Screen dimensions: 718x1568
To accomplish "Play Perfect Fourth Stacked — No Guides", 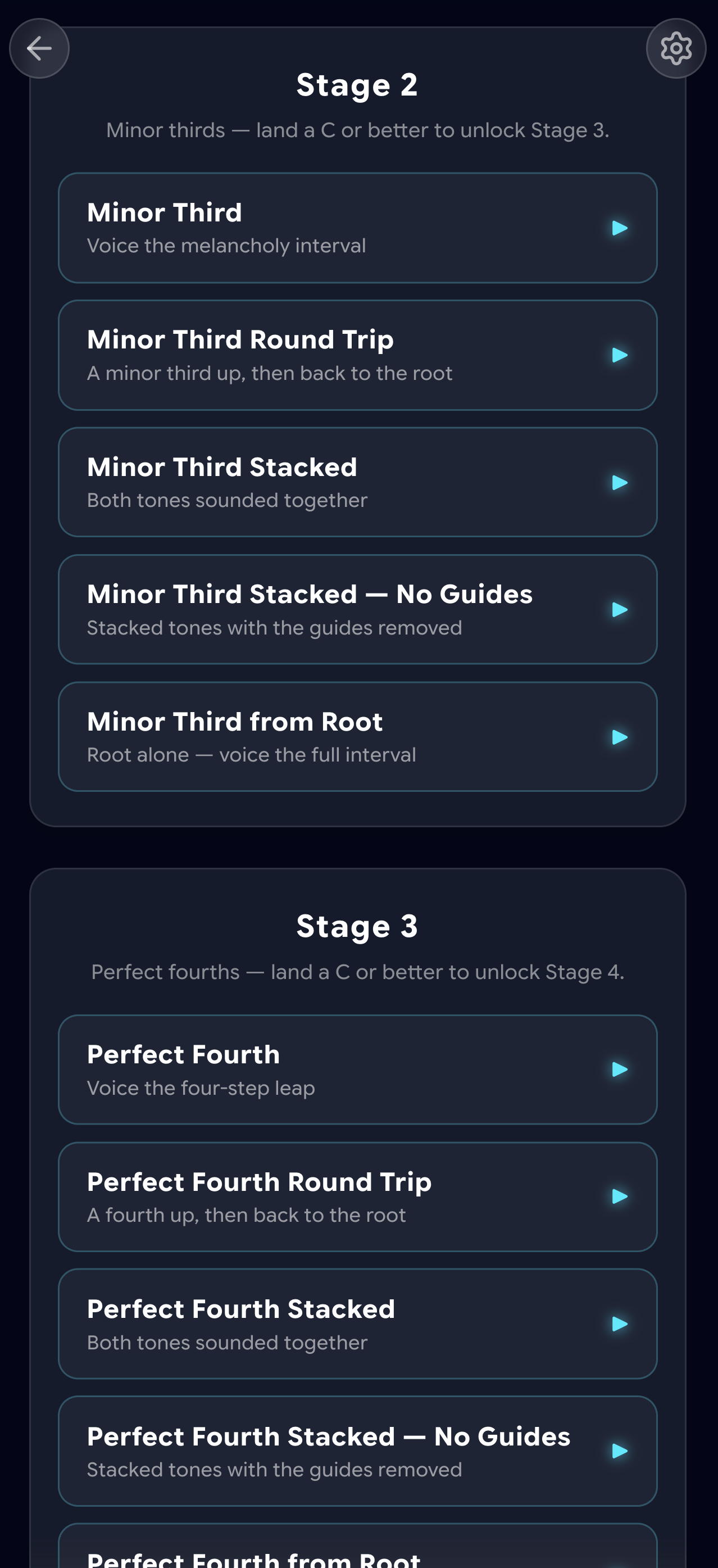I will coord(620,1451).
